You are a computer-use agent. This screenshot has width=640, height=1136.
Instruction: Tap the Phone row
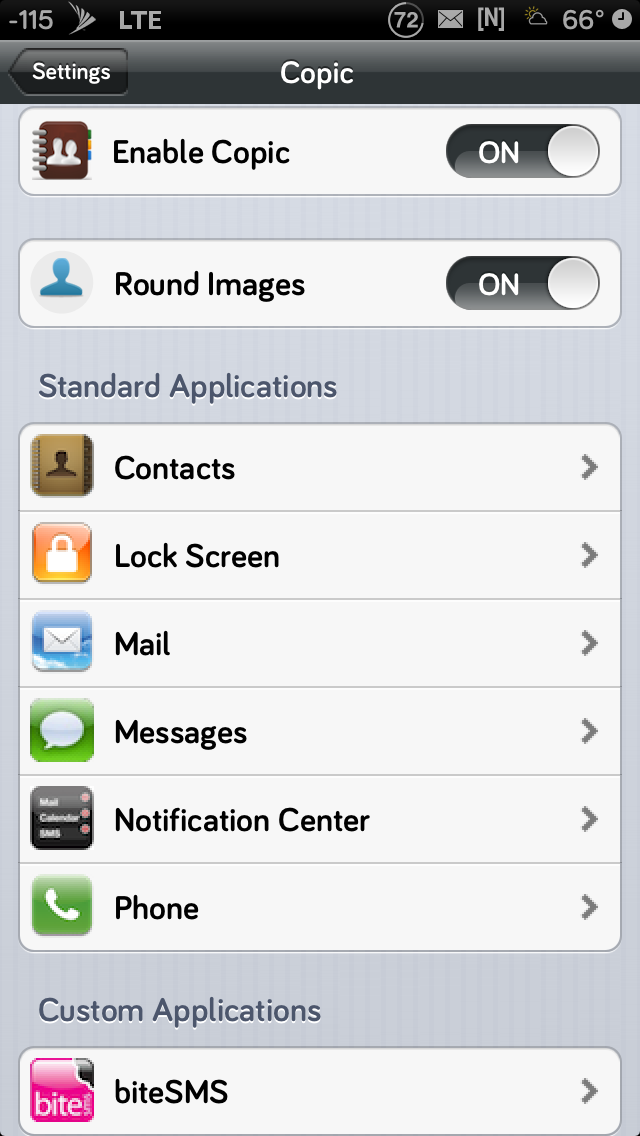(320, 907)
